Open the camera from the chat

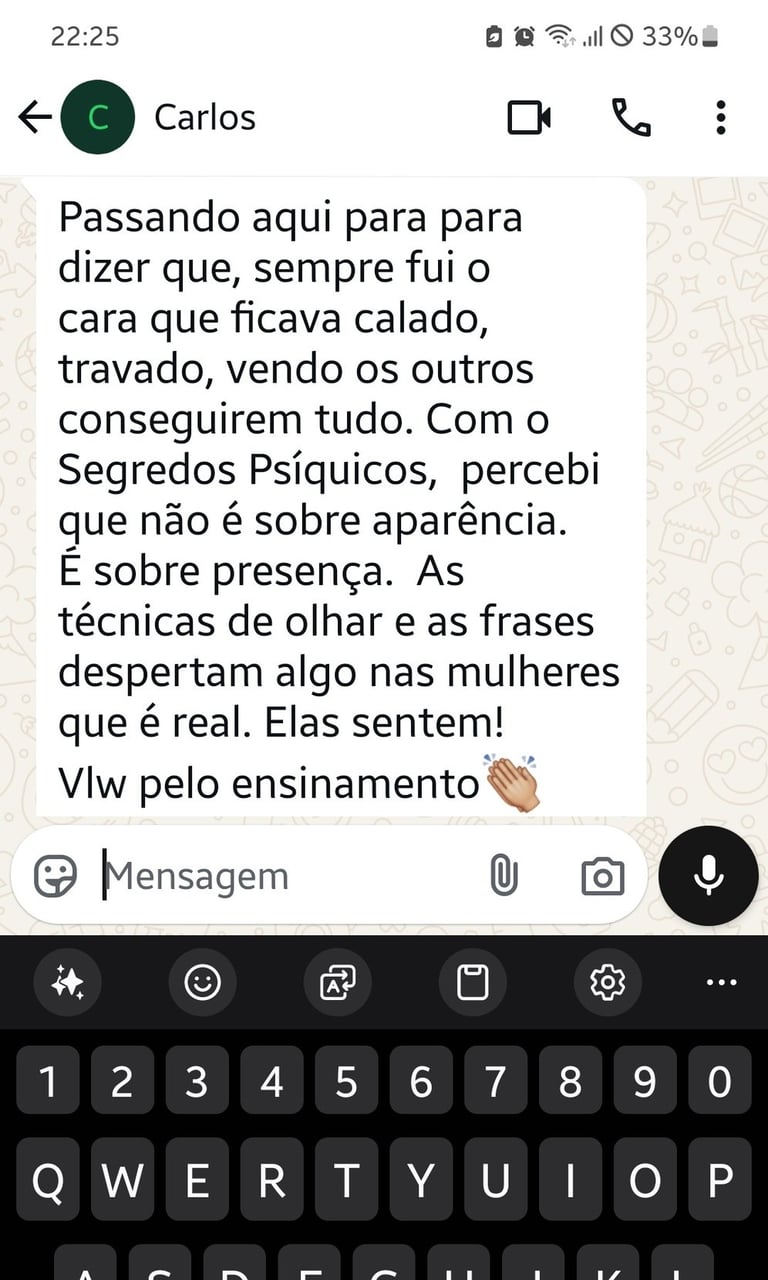click(602, 877)
